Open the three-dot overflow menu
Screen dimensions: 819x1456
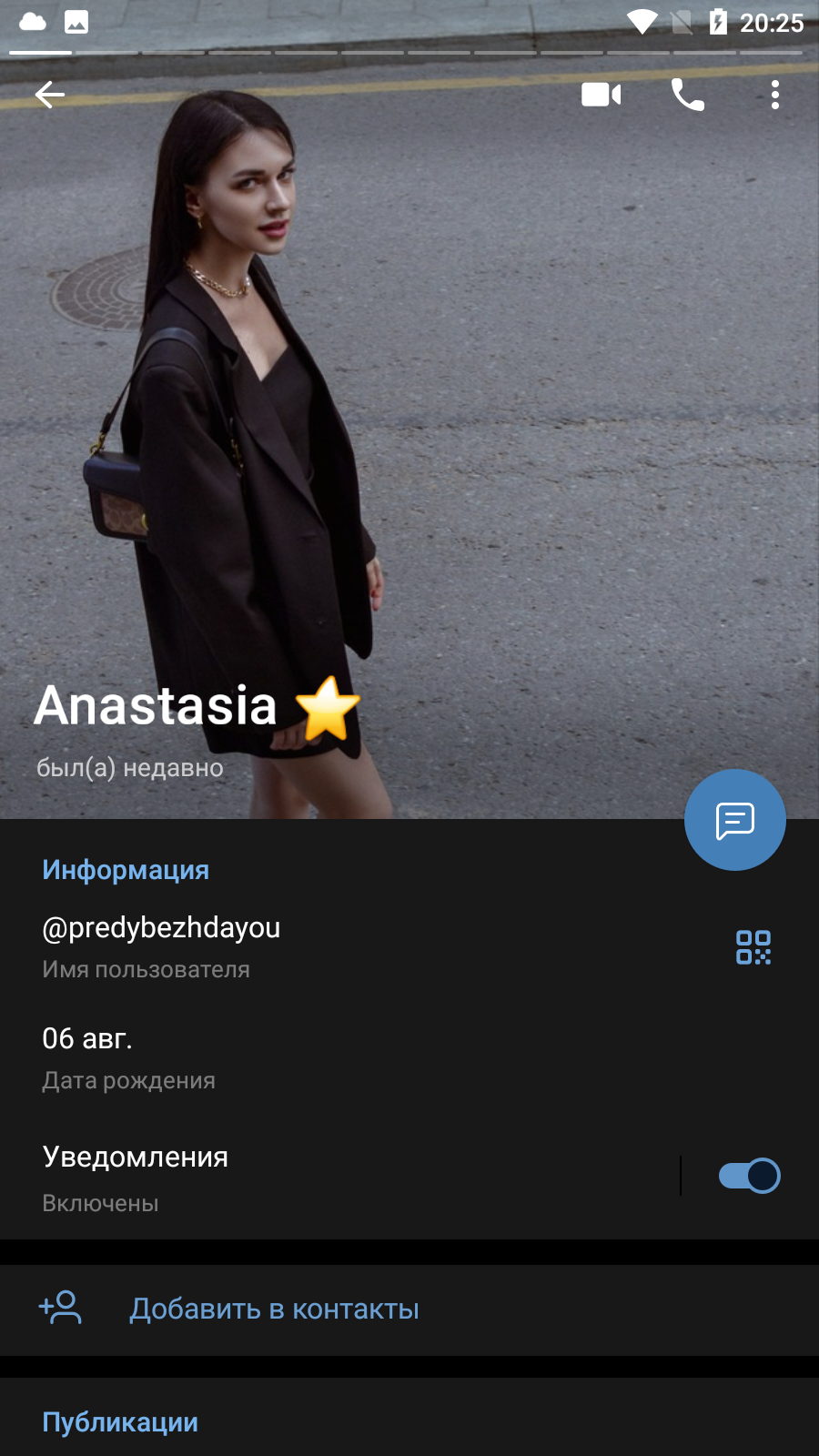pos(775,95)
